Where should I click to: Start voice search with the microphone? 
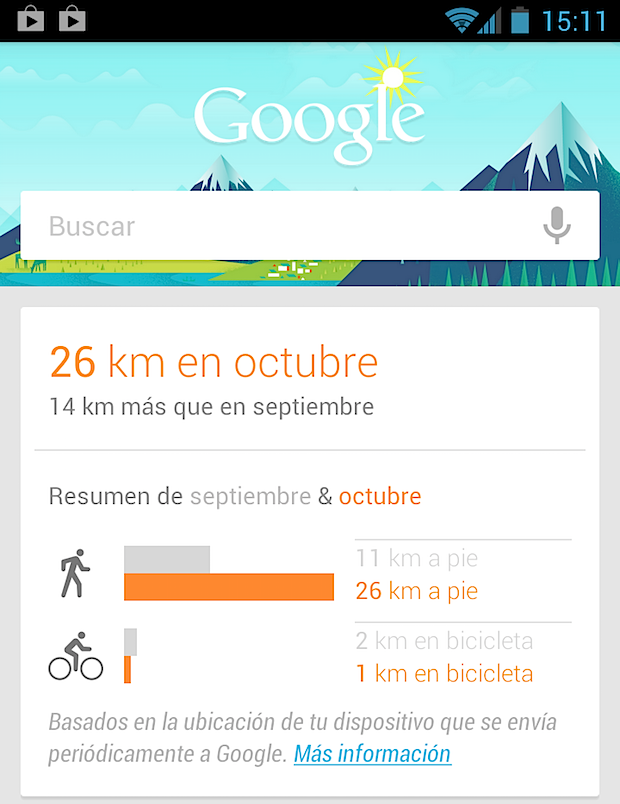tap(557, 226)
